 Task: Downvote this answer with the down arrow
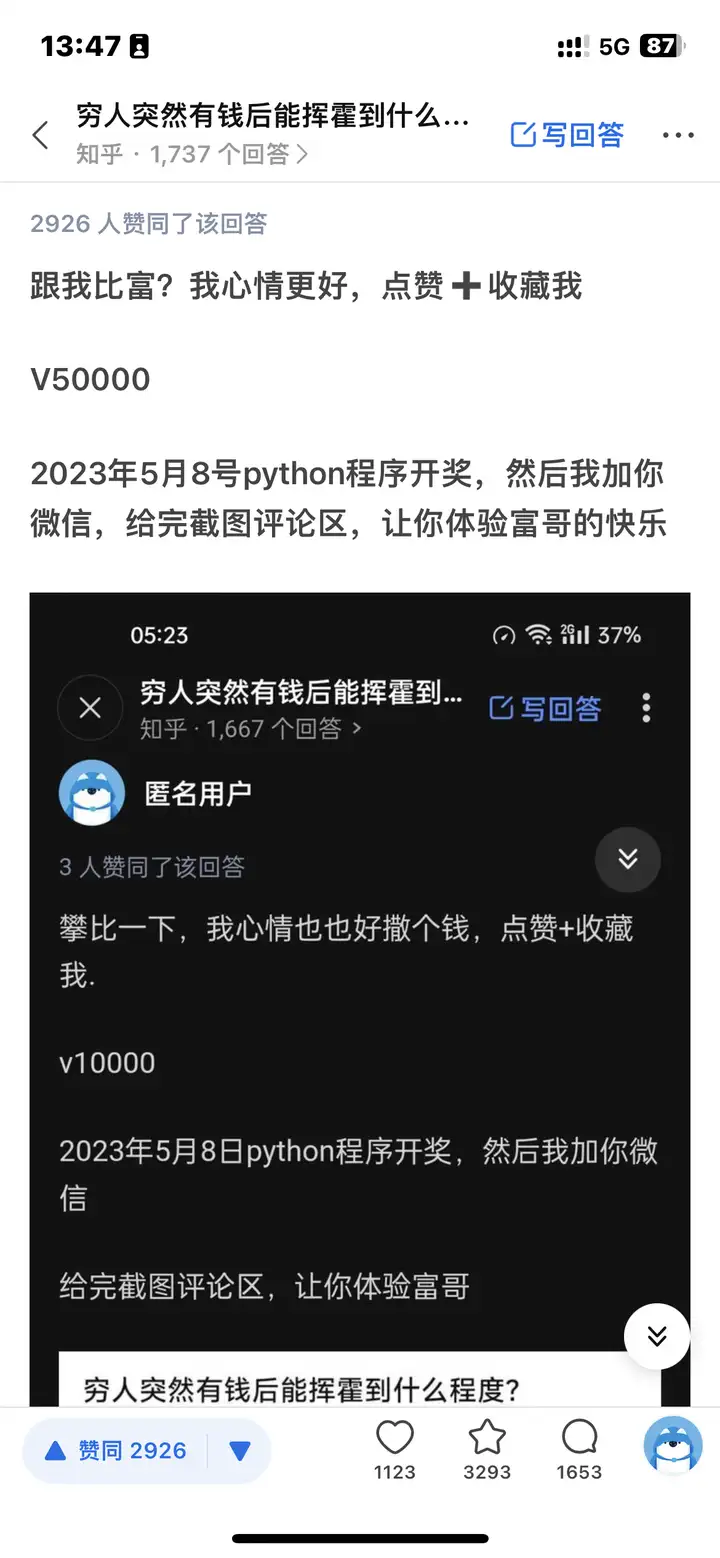[x=240, y=1450]
